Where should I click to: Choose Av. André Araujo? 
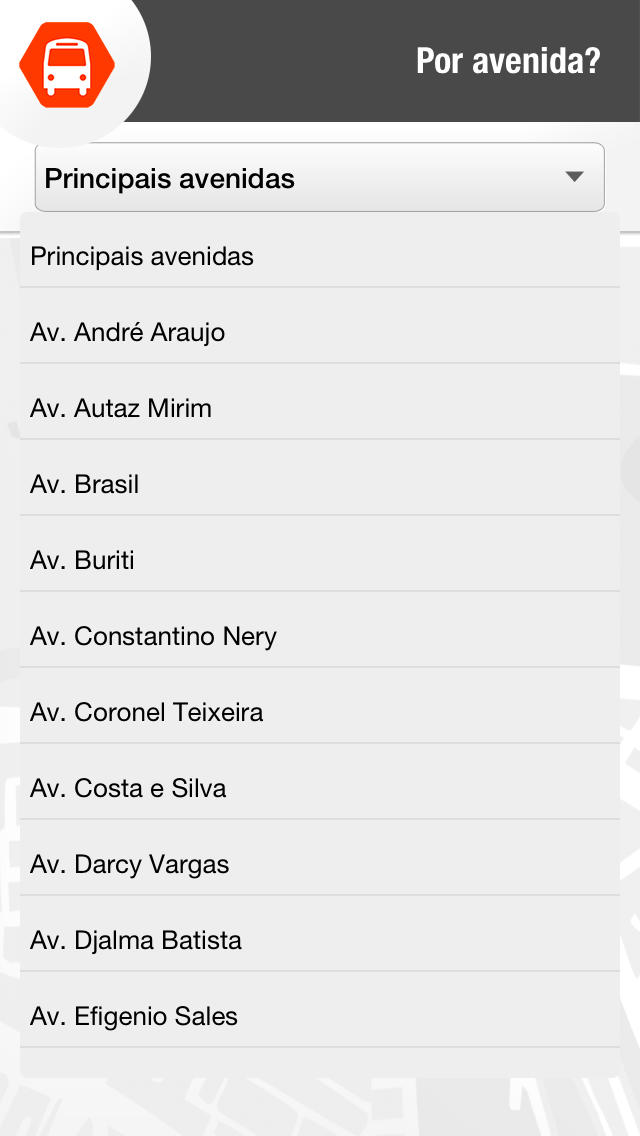click(x=320, y=333)
